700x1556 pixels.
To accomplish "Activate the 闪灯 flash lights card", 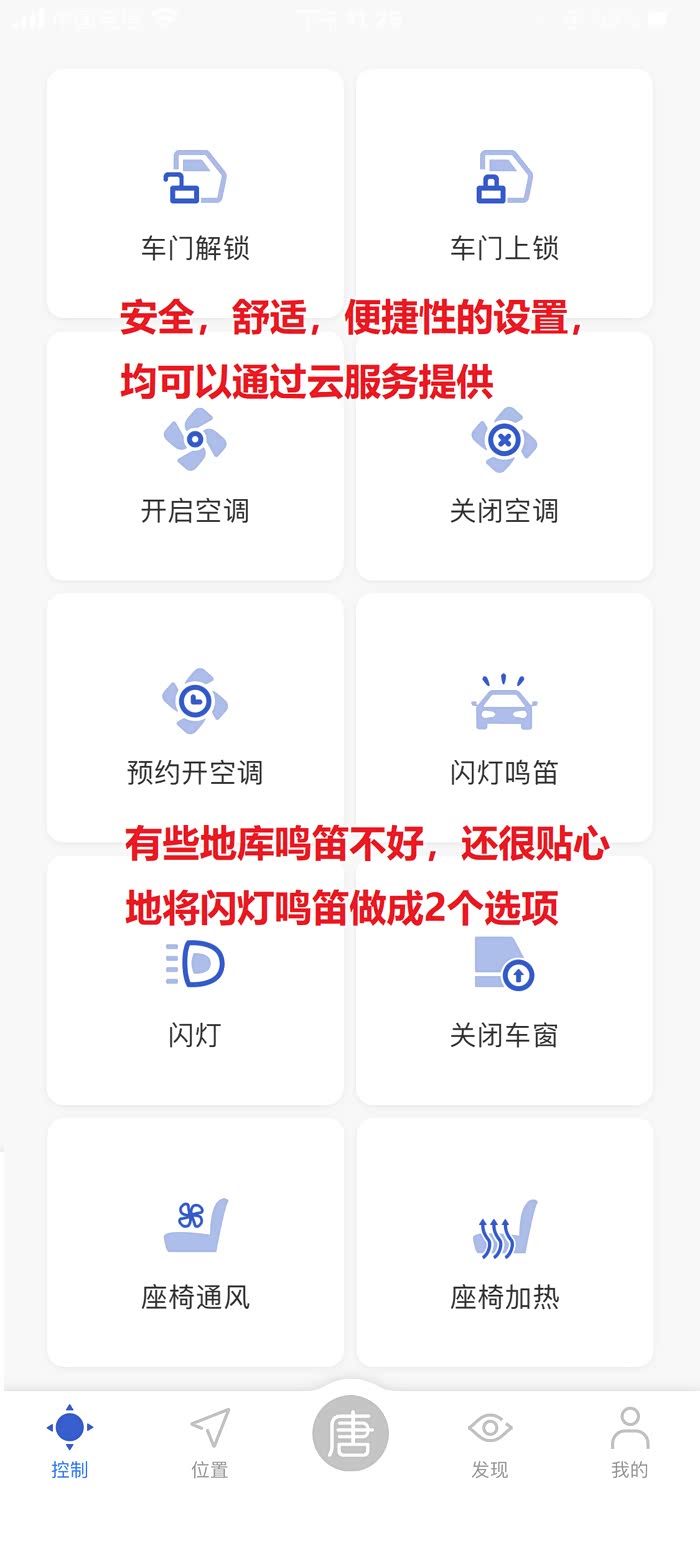I will click(195, 980).
